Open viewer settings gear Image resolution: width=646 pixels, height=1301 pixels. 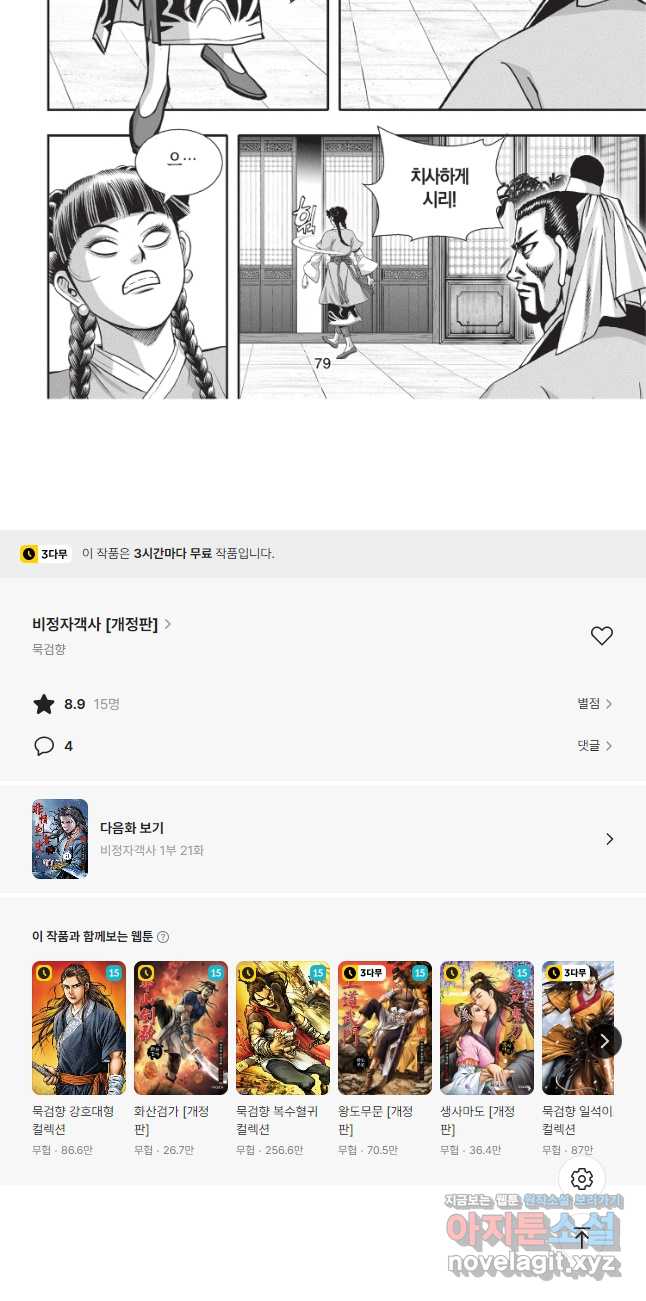[582, 1179]
